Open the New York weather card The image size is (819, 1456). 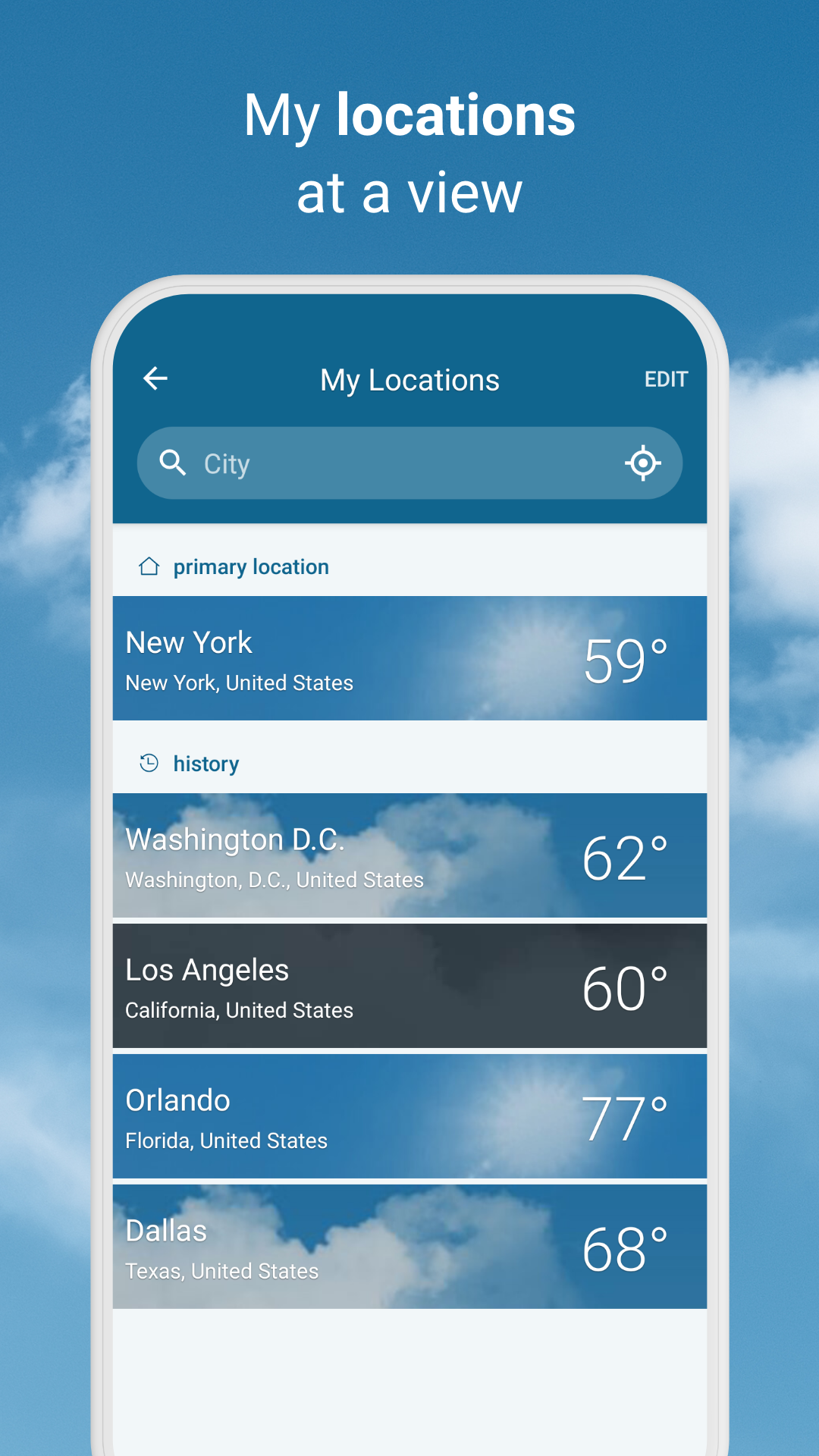click(409, 658)
